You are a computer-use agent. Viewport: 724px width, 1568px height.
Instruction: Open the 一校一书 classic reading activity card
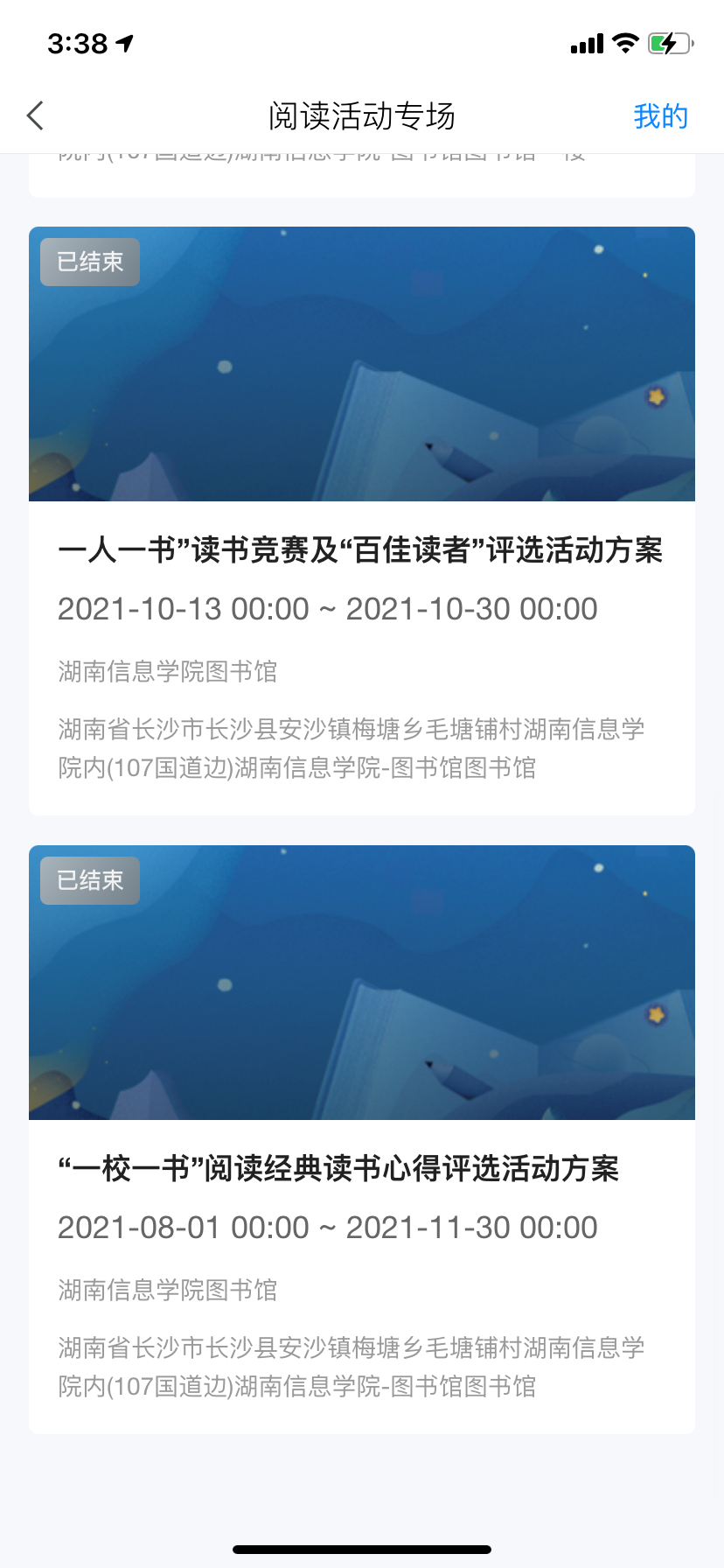[x=361, y=1168]
